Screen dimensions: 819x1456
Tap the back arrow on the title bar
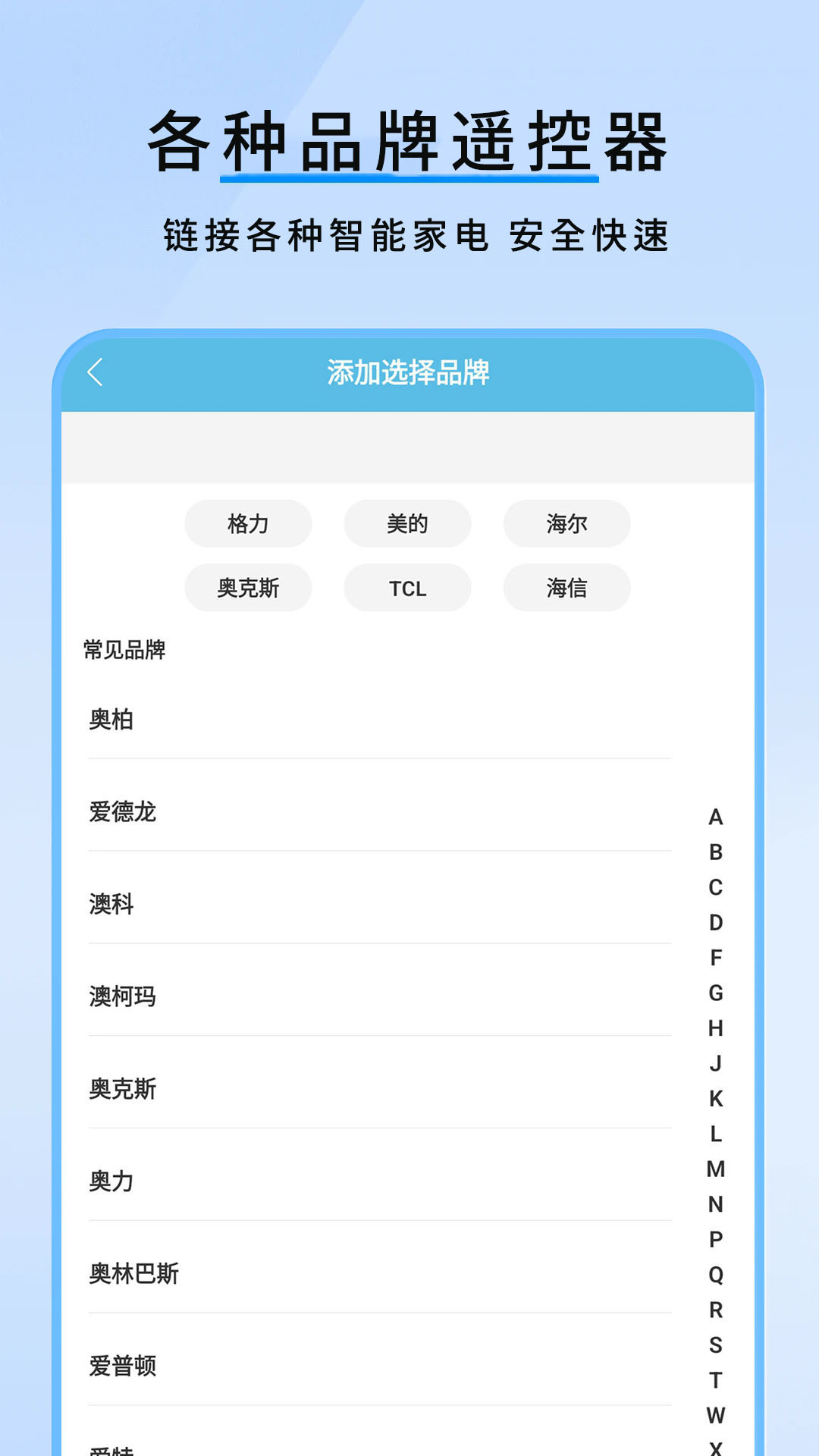(96, 372)
